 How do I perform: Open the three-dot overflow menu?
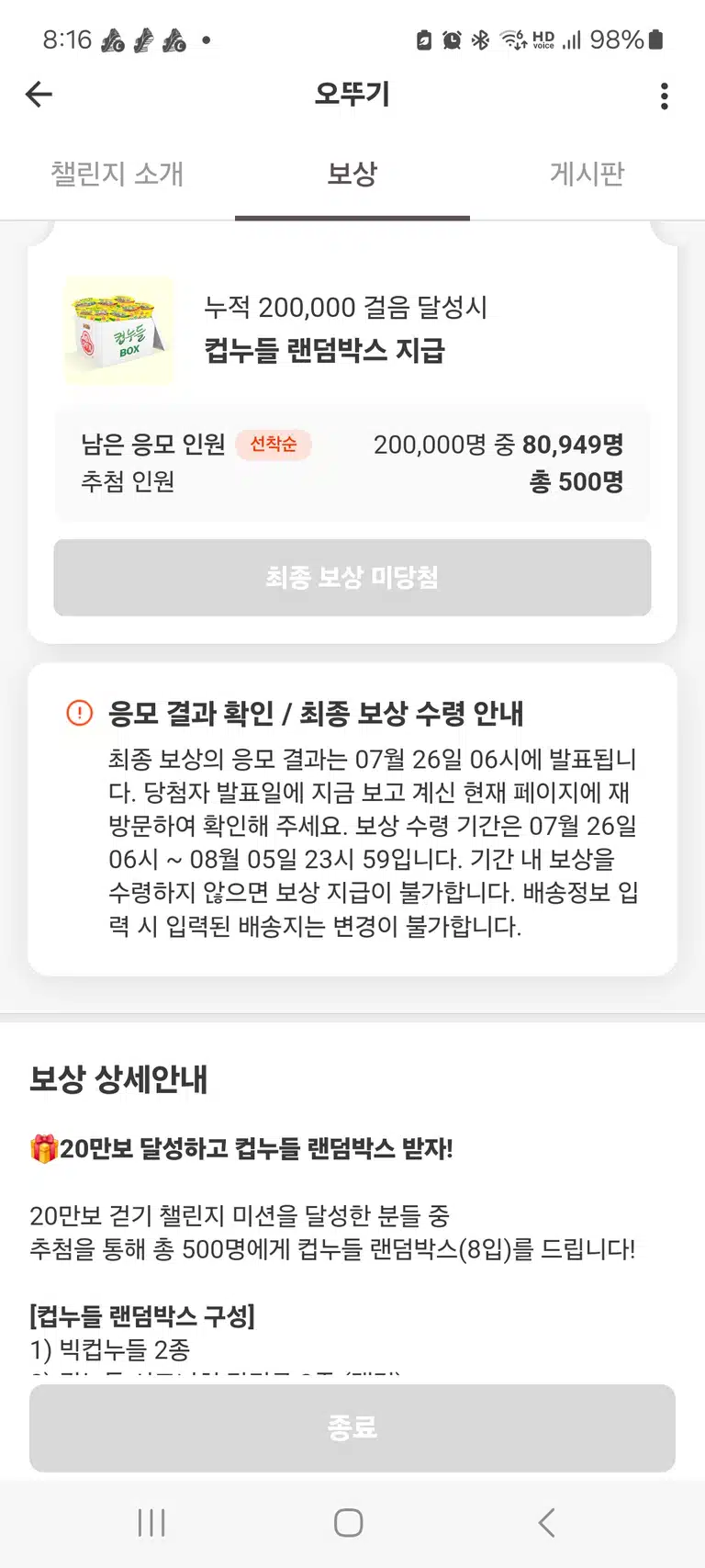664,96
